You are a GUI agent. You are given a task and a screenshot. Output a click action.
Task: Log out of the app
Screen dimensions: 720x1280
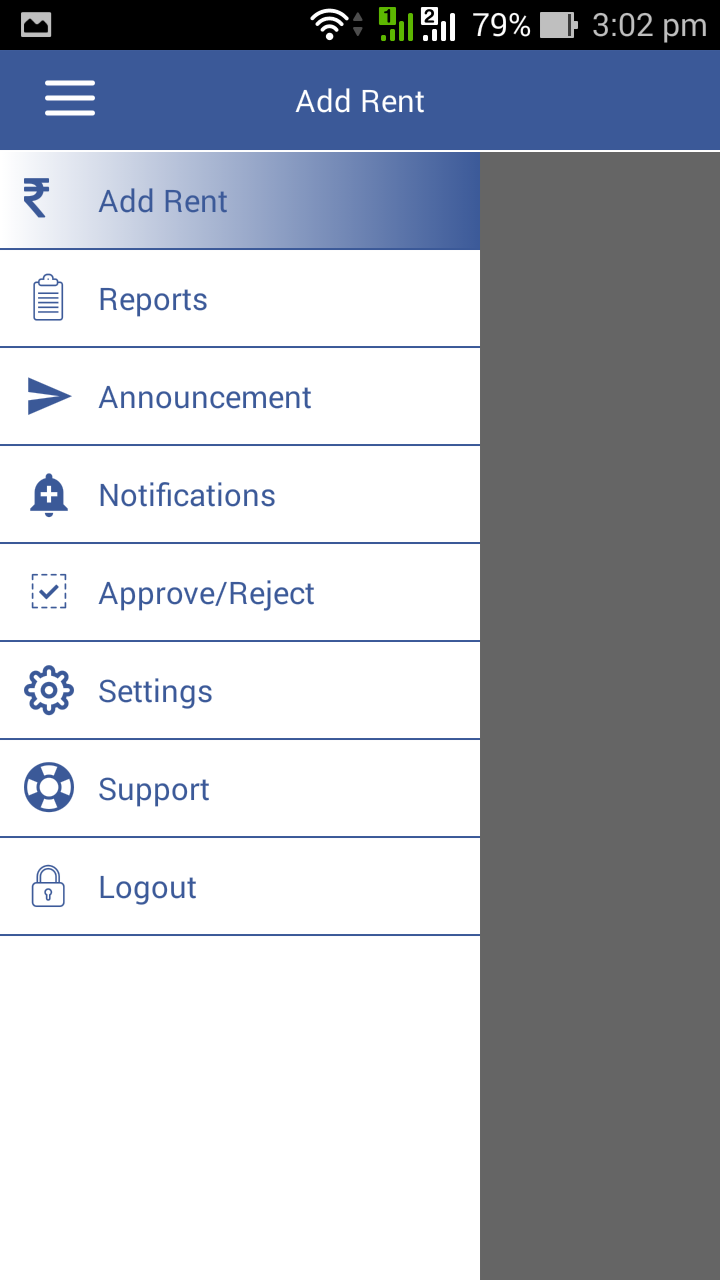240,887
